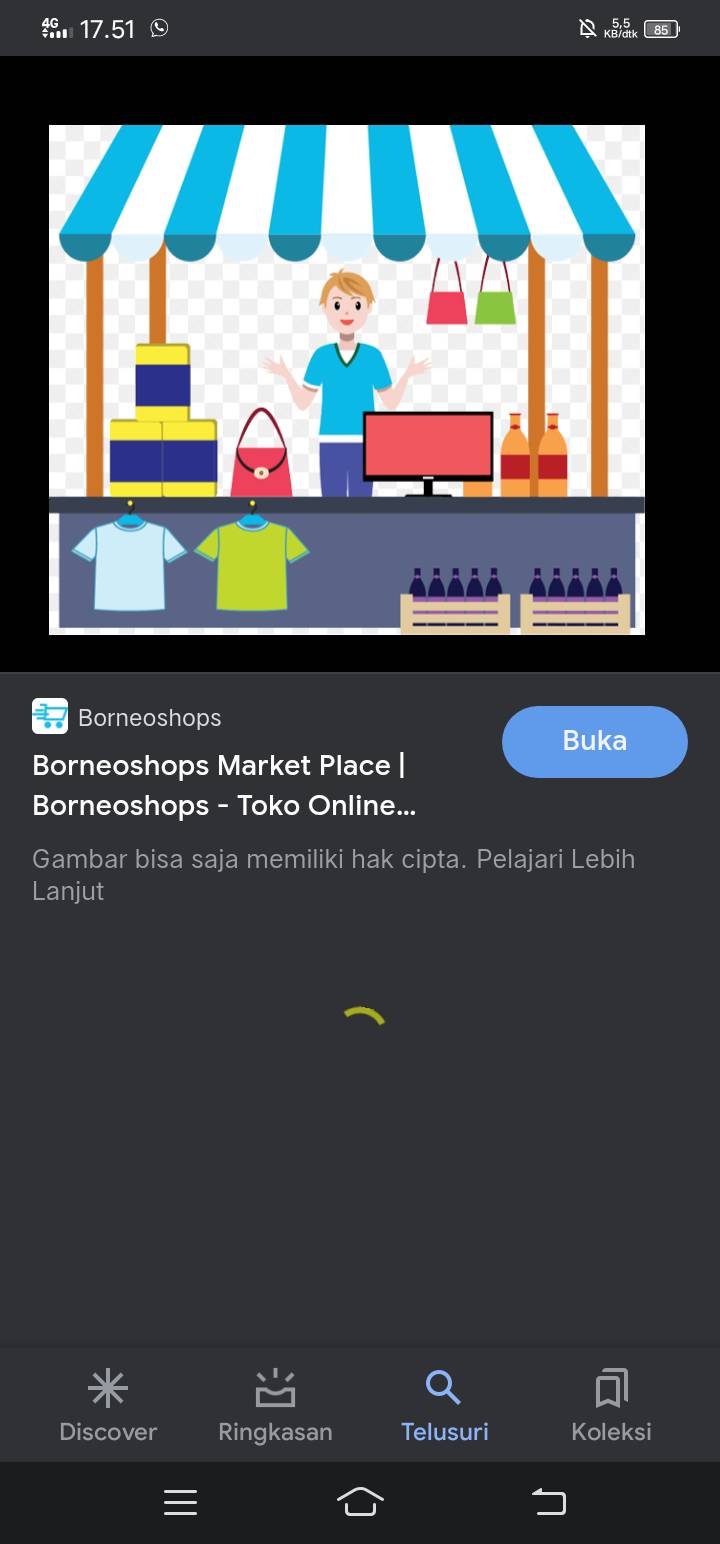Screen dimensions: 720x1544
Task: Return to the home screen
Action: coord(360,1502)
